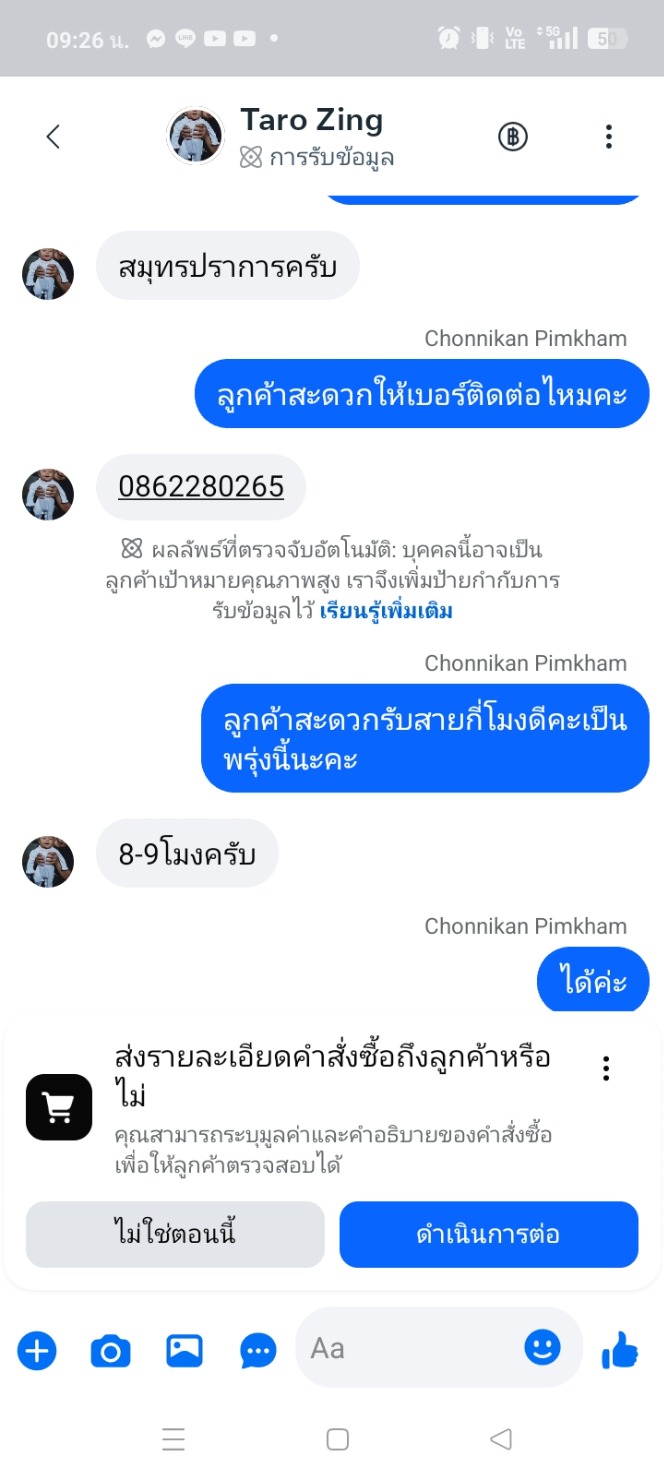Go back from the Taro Zing chat

[x=54, y=137]
